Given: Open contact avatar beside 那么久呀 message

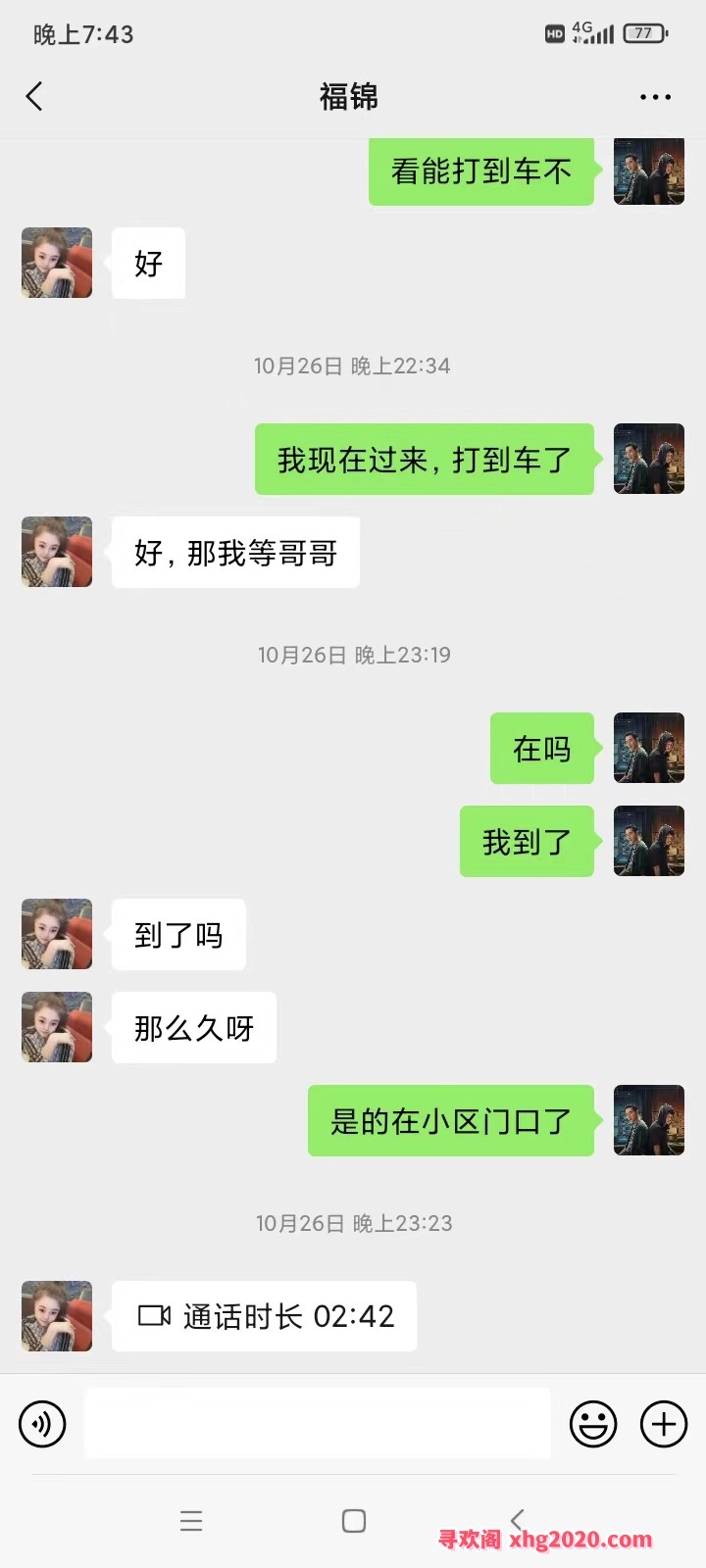Looking at the screenshot, I should [57, 1027].
